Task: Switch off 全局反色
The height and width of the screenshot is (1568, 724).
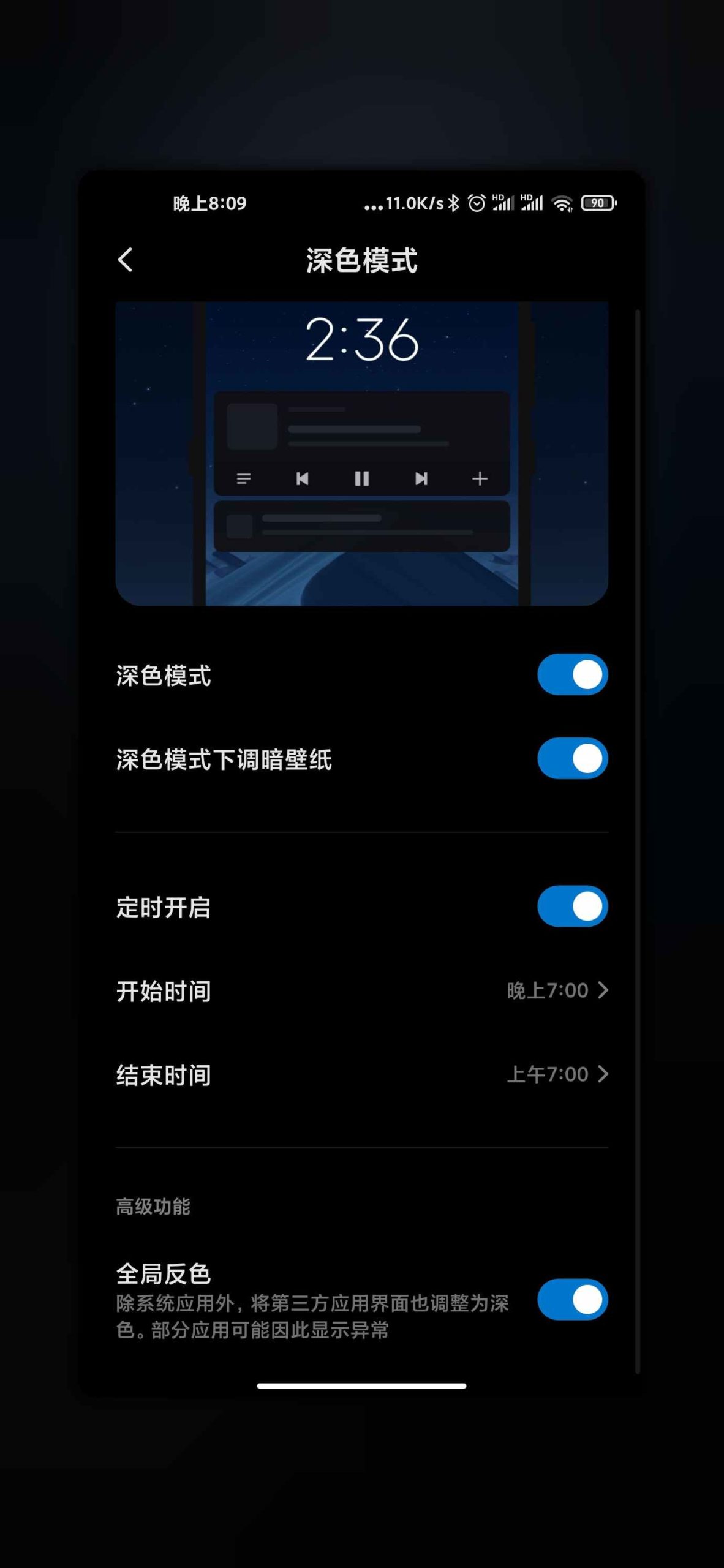Action: click(x=572, y=1299)
